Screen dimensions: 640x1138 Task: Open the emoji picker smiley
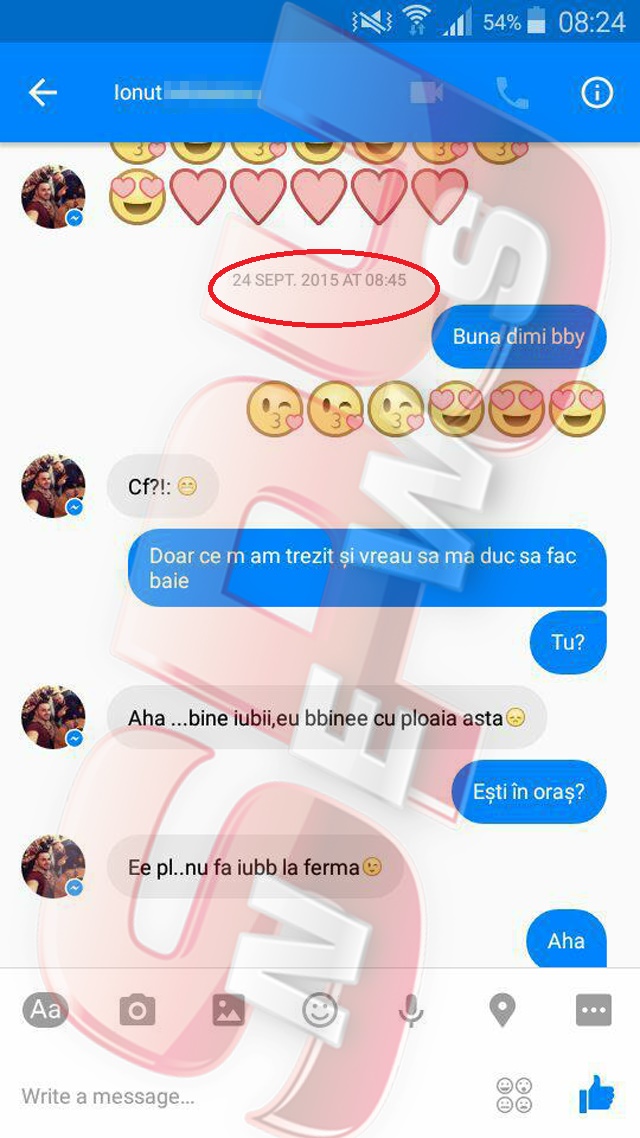[x=320, y=1011]
